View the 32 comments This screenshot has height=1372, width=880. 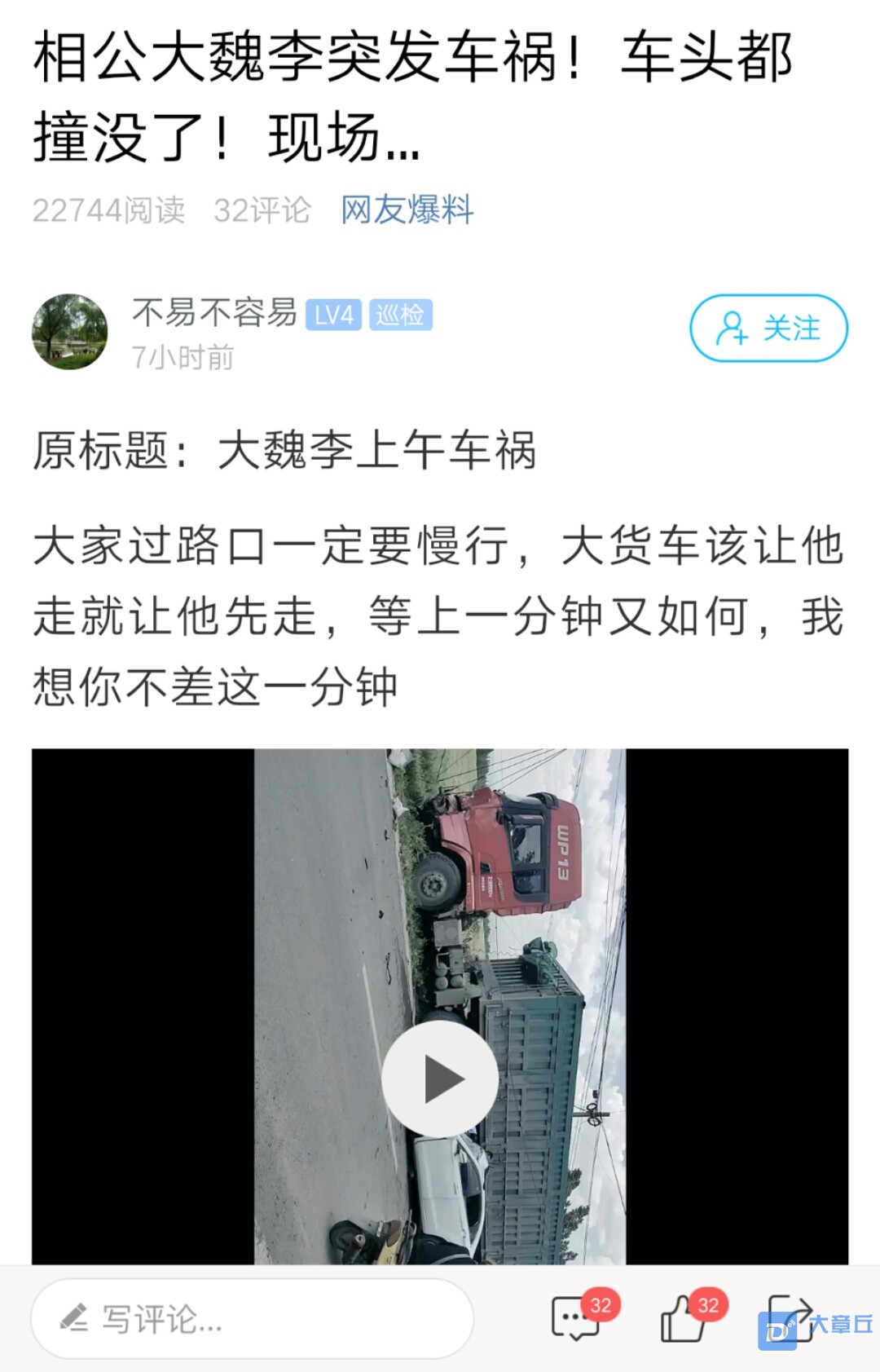pos(577,1318)
